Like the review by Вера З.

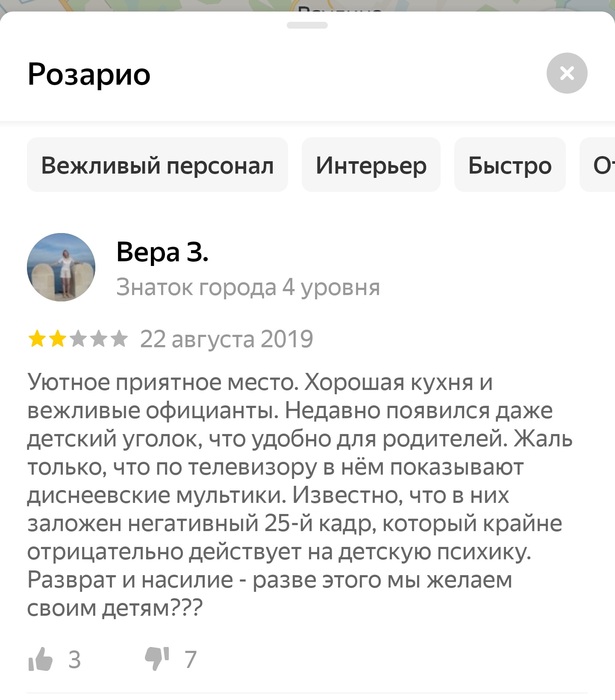(x=41, y=659)
